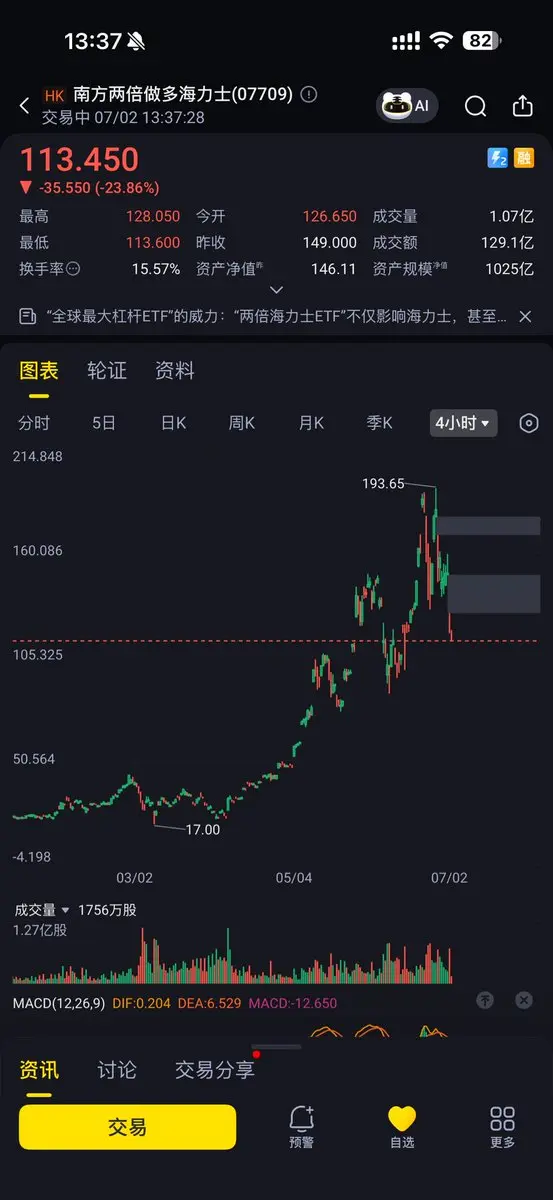Expand the quote details chevron
Viewport: 553px width, 1200px height.
[277, 290]
